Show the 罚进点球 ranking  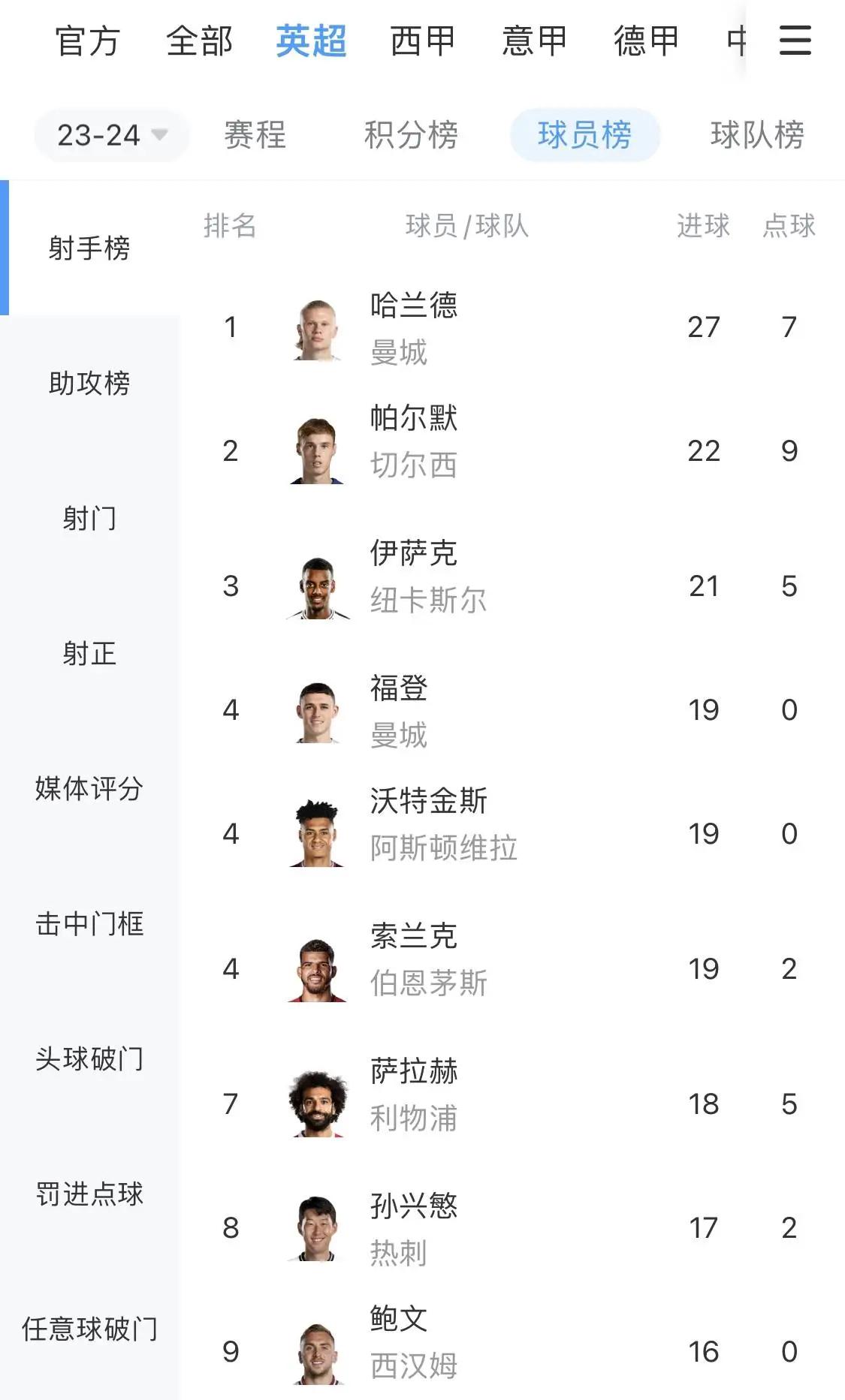(x=89, y=1194)
